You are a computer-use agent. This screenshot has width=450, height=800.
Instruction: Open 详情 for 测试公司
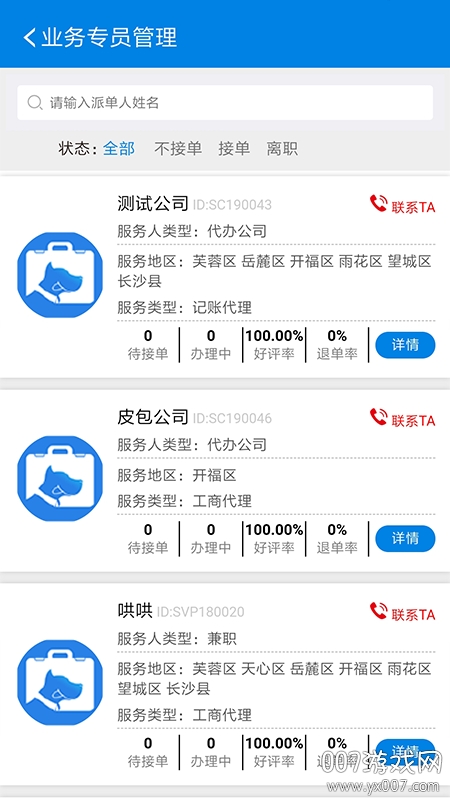(405, 345)
